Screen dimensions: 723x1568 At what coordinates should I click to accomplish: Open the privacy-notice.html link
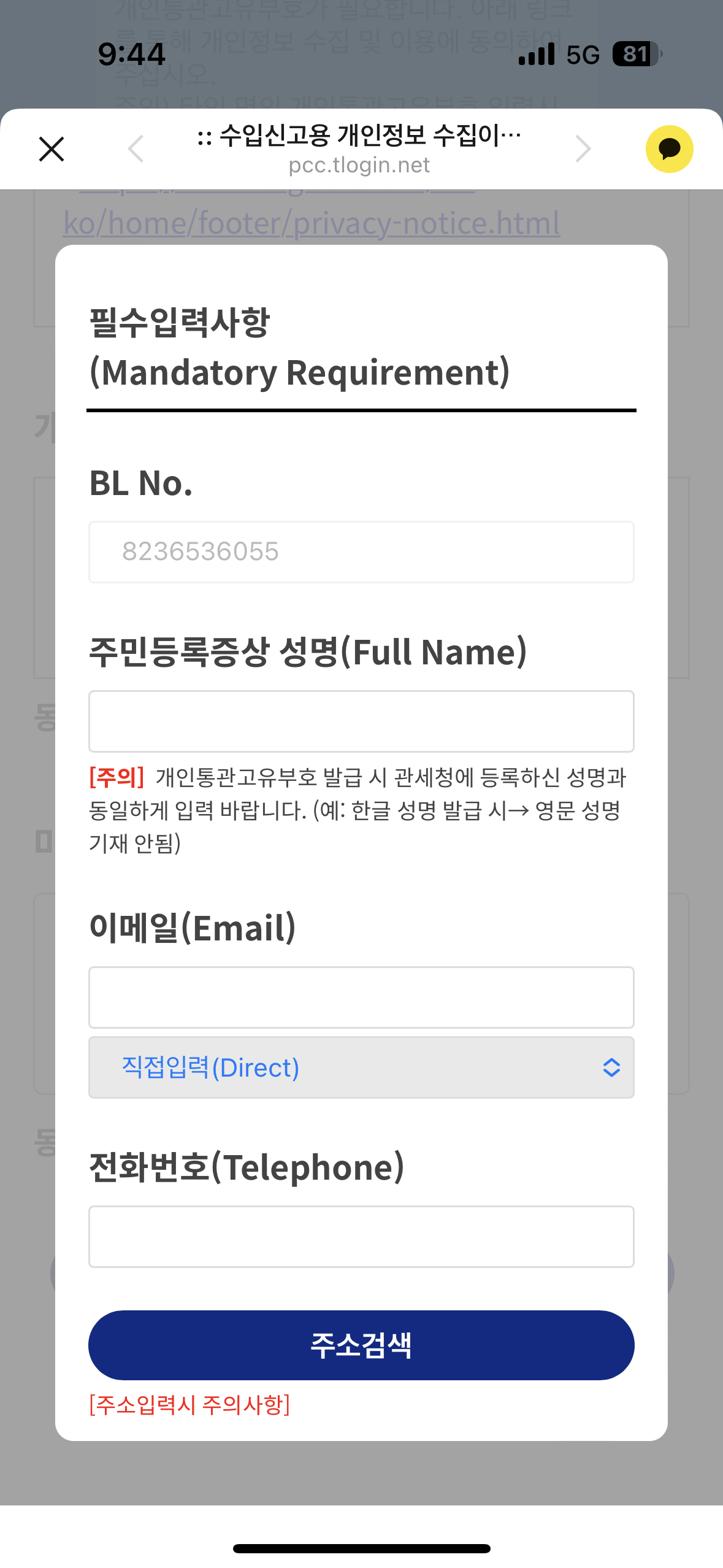(x=312, y=223)
